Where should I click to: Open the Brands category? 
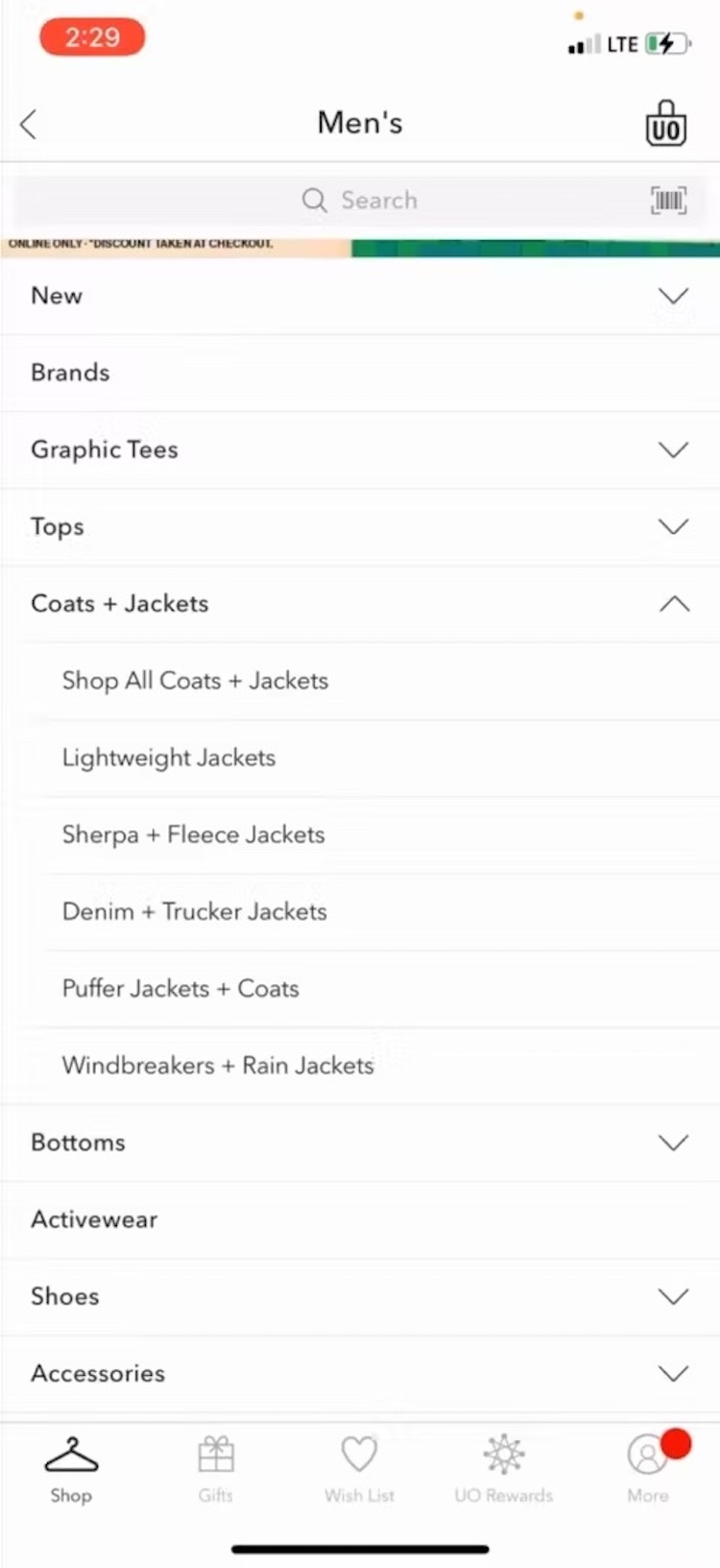71,373
